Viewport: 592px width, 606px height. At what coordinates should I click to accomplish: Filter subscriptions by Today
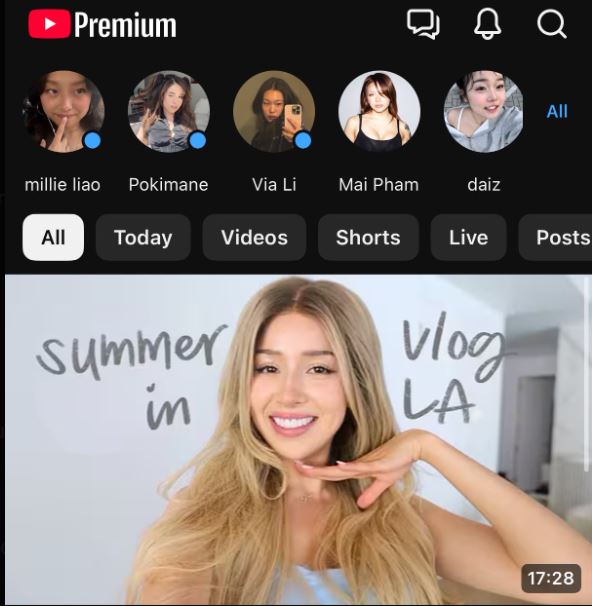pos(143,237)
